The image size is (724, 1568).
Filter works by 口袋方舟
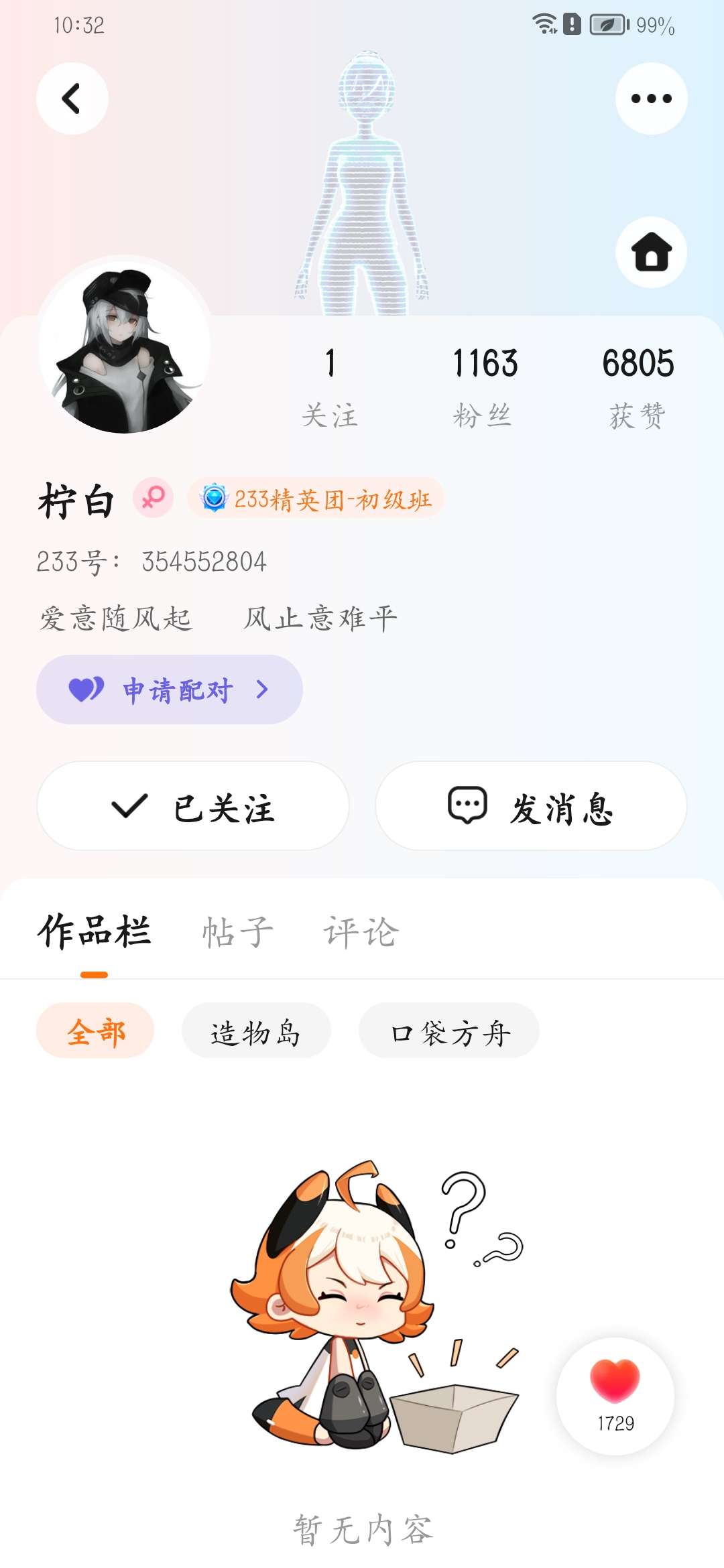(449, 1031)
